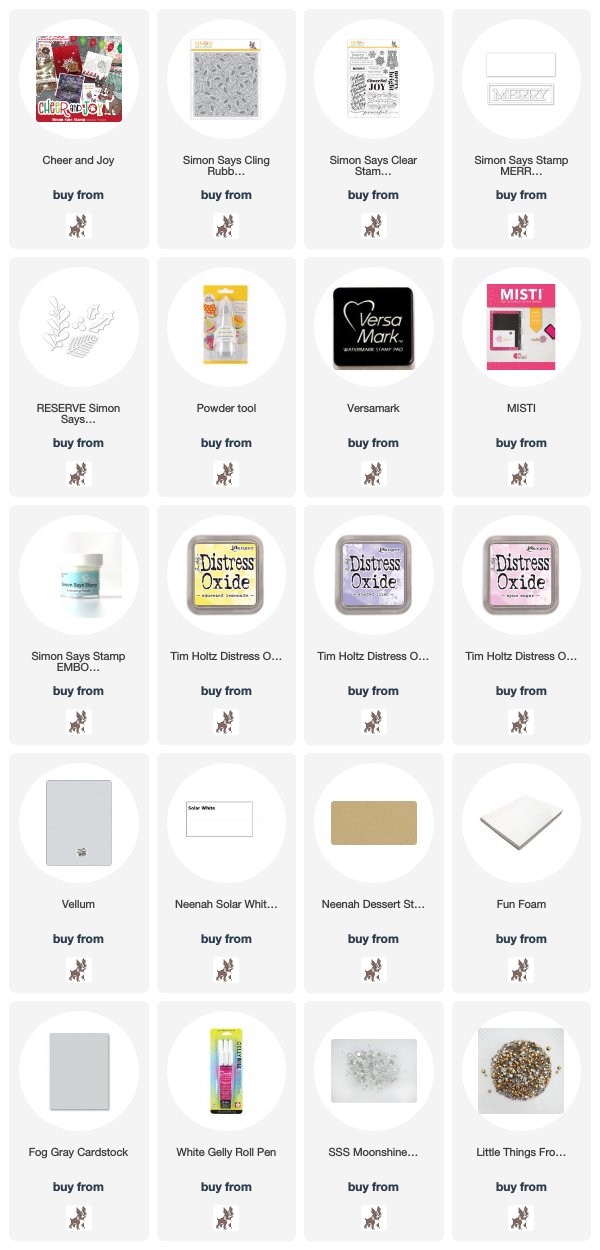Select the pink Distress Oxide ink pad

(521, 575)
